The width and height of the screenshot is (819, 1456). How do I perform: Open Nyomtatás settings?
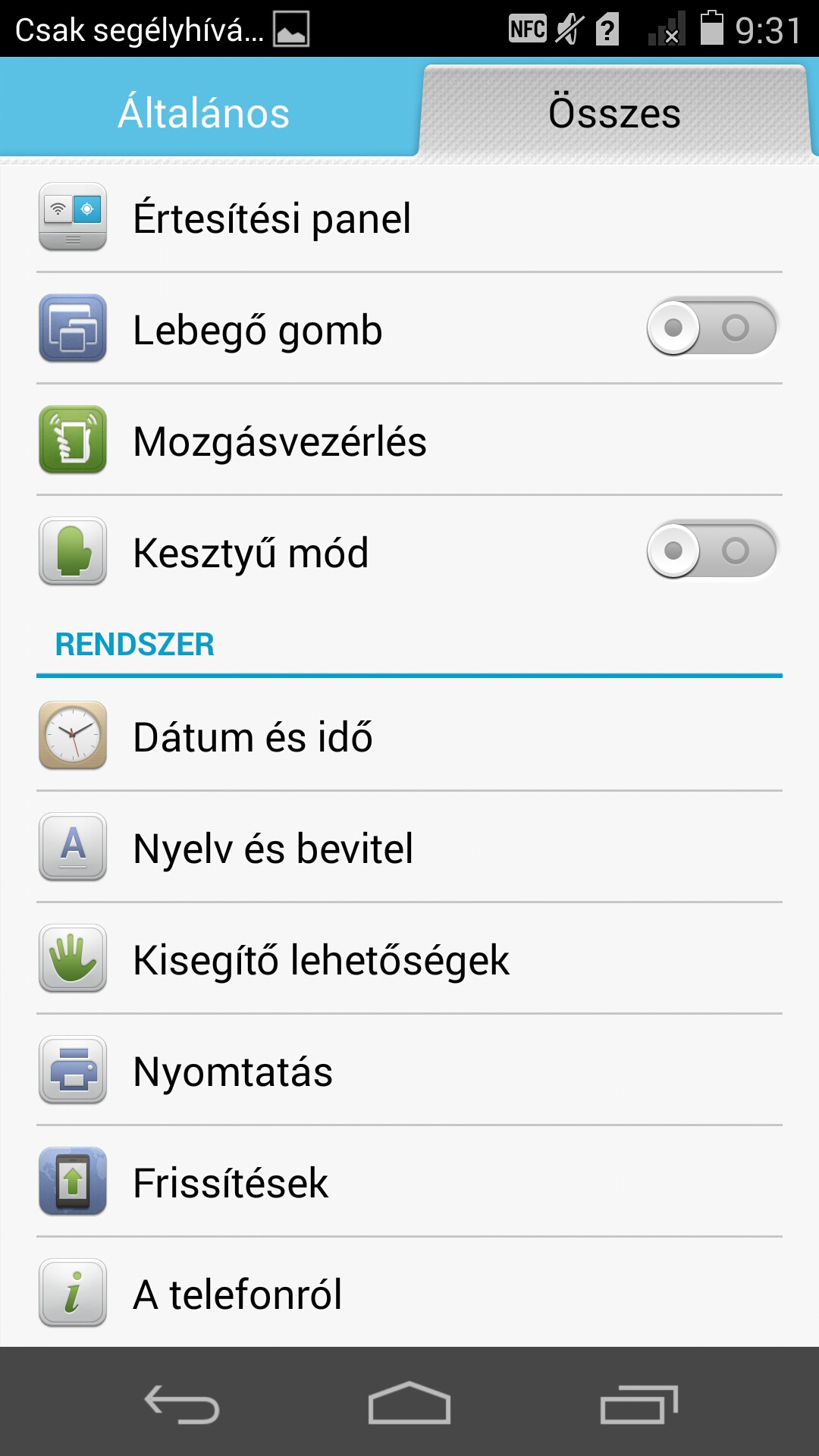tap(409, 1071)
